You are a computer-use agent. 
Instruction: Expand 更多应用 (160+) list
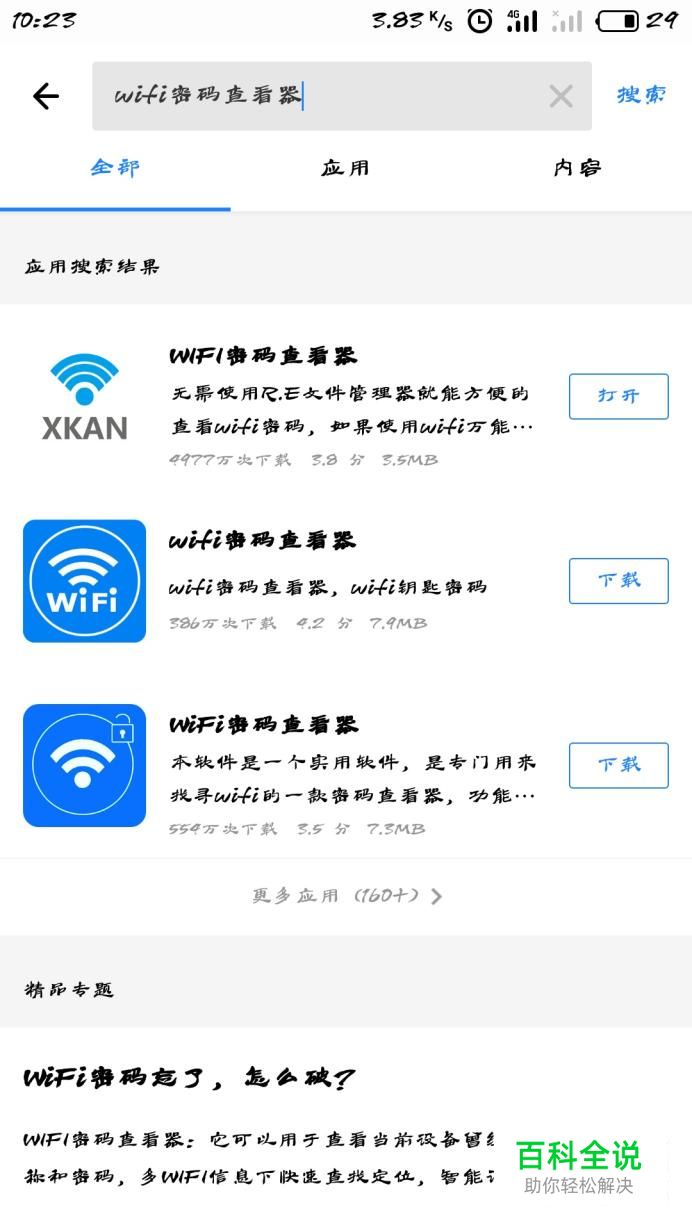point(346,896)
